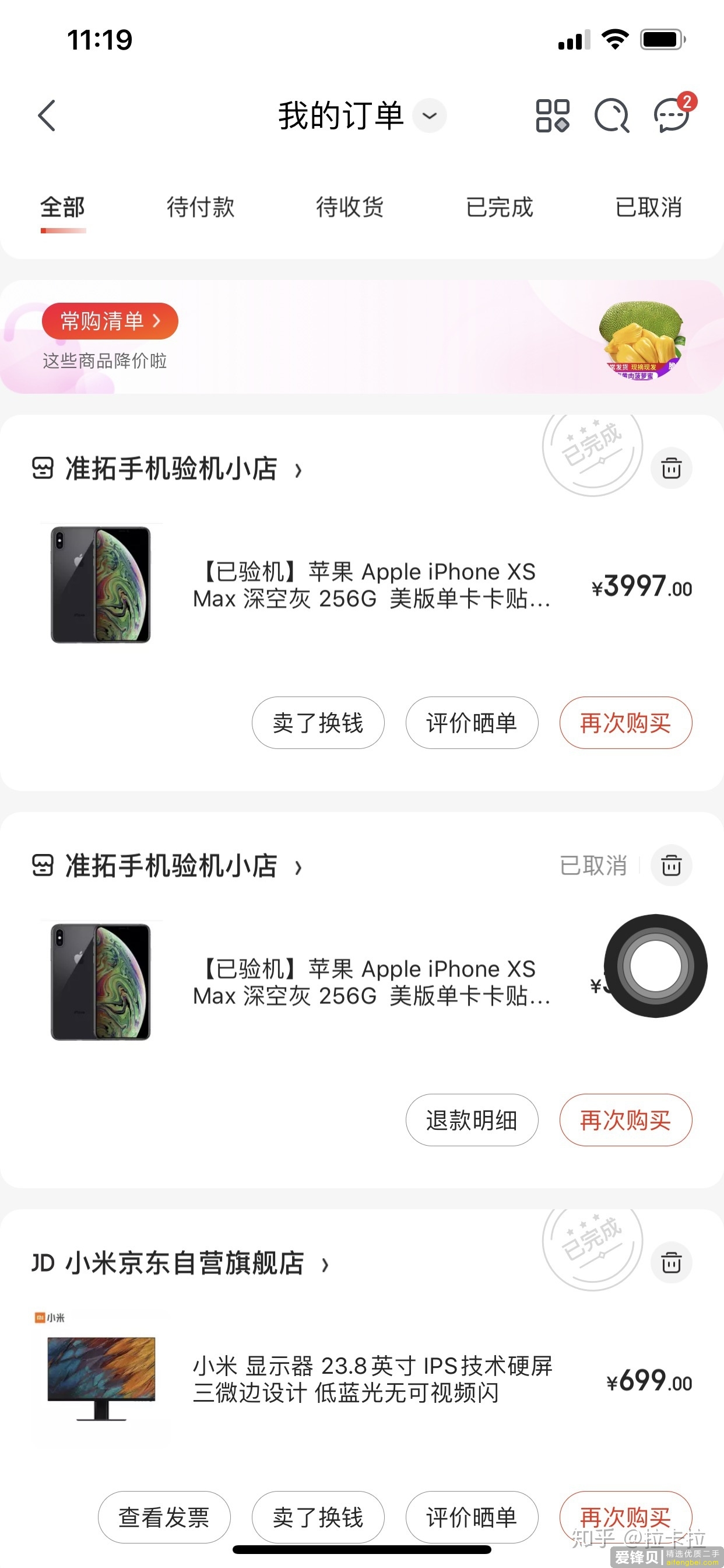Expand the 我的订单 dropdown arrow
724x1568 pixels.
click(429, 116)
